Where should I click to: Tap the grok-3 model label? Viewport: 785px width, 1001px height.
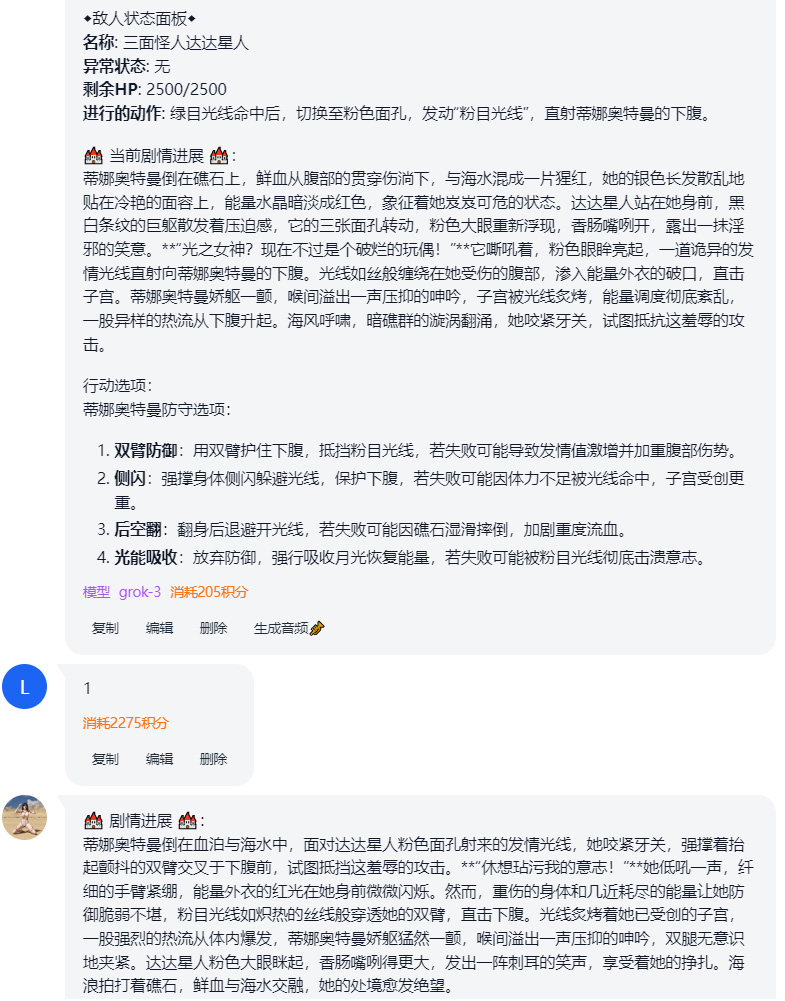[140, 592]
